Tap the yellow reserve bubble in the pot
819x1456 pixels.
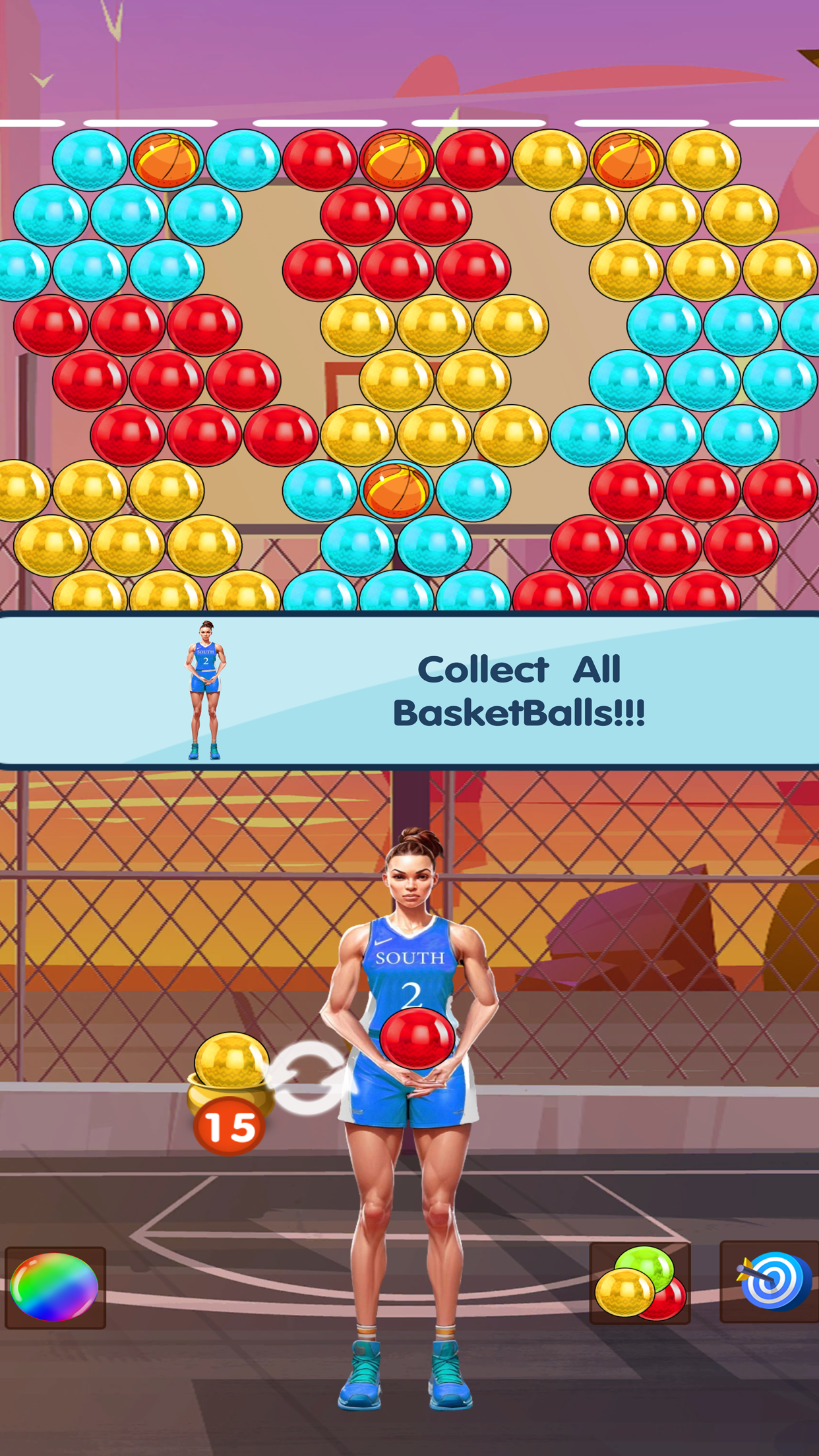pos(230,1060)
